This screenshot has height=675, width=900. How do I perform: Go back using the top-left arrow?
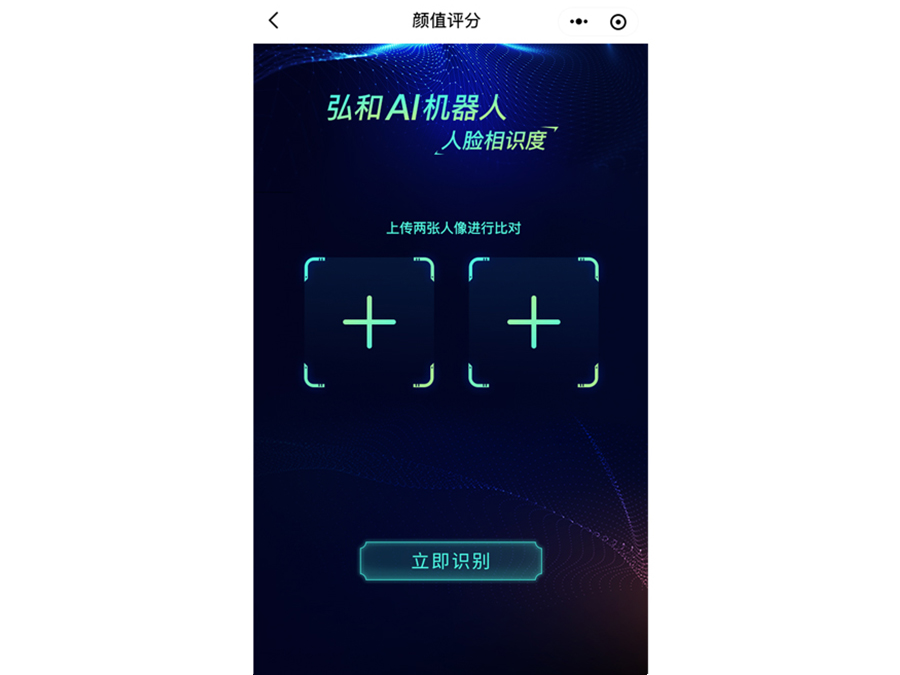point(274,21)
